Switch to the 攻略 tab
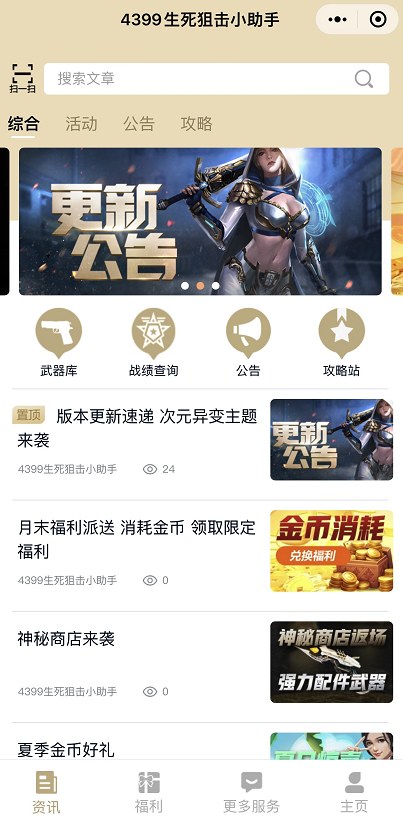Image resolution: width=403 pixels, height=821 pixels. pyautogui.click(x=196, y=124)
